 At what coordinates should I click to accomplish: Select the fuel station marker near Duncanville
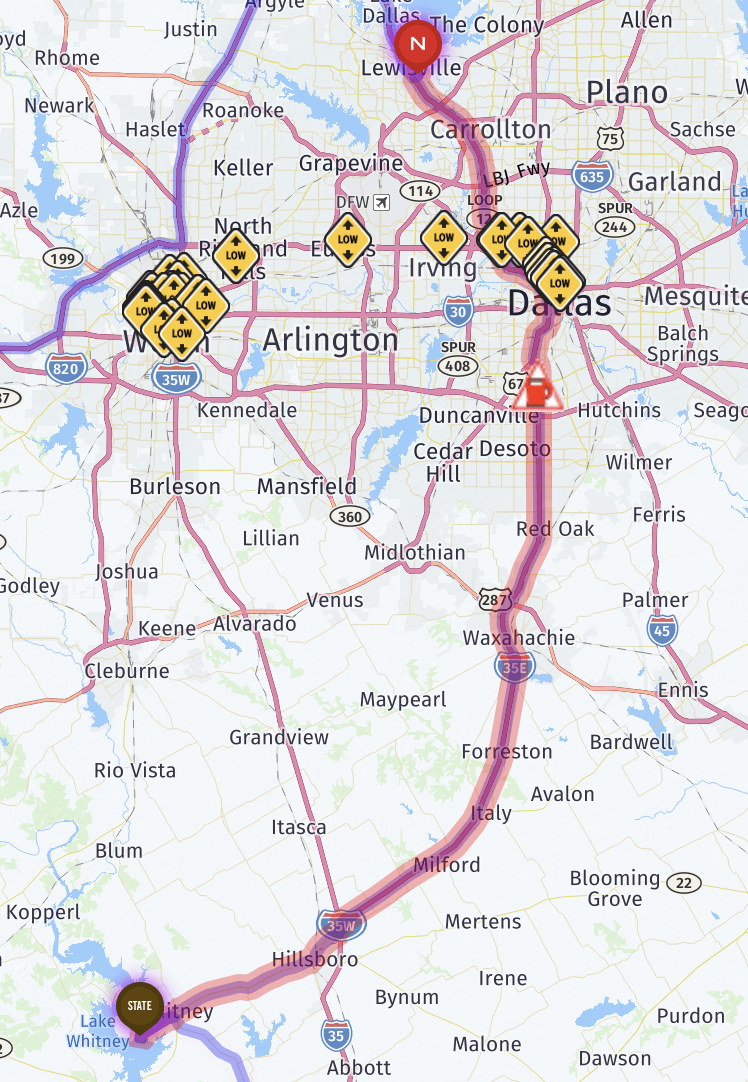tap(537, 388)
